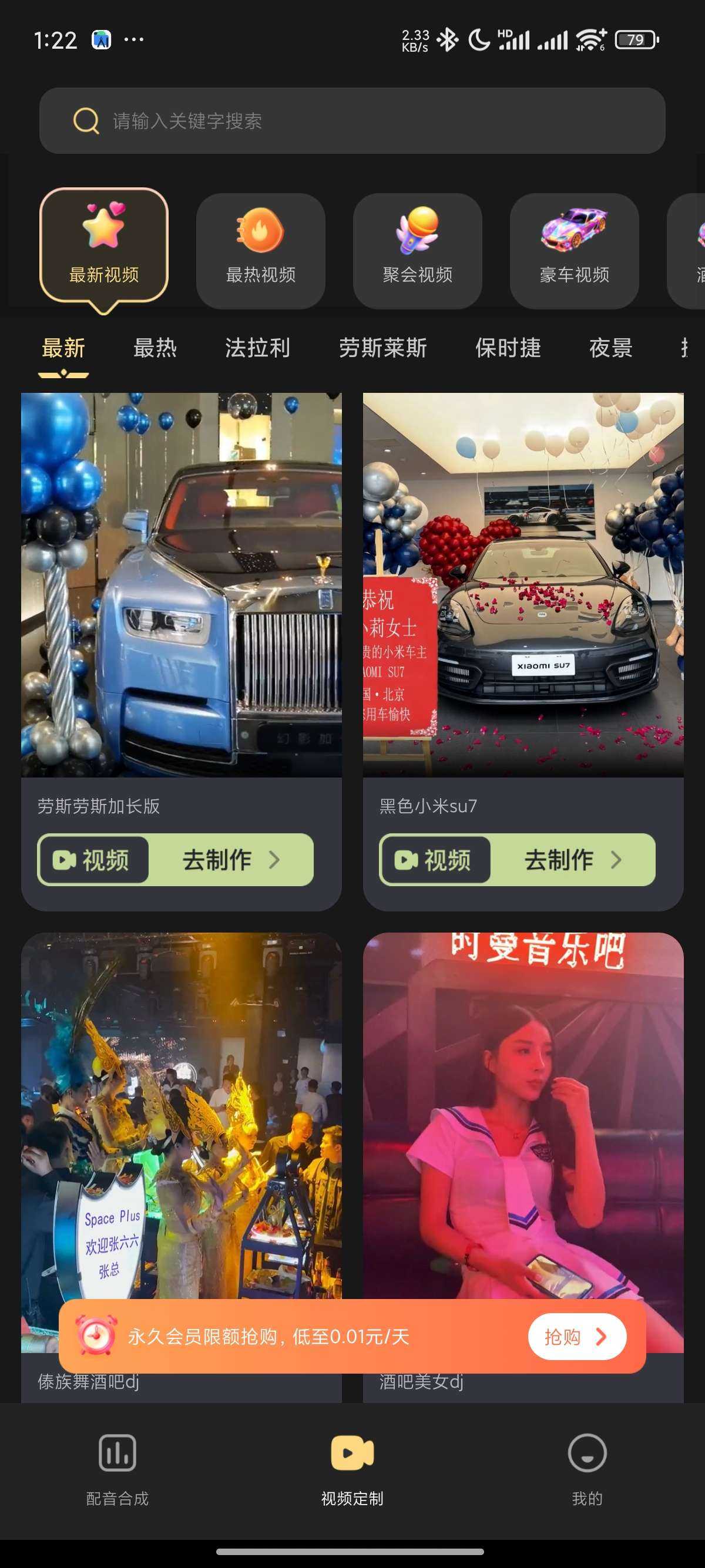Open the 我的 profile tab

(x=587, y=1468)
